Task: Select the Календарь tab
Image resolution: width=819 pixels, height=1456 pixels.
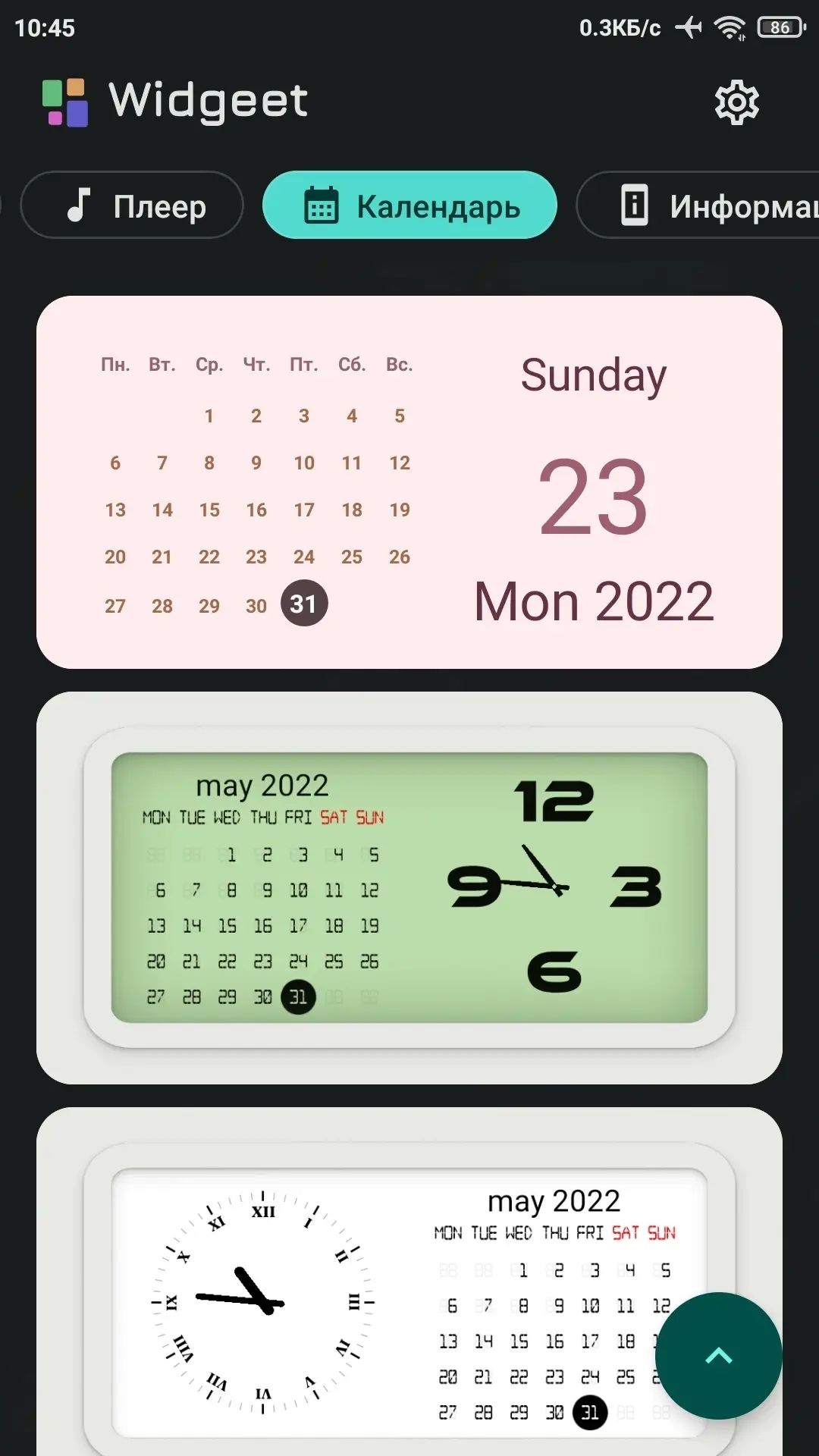Action: [409, 206]
